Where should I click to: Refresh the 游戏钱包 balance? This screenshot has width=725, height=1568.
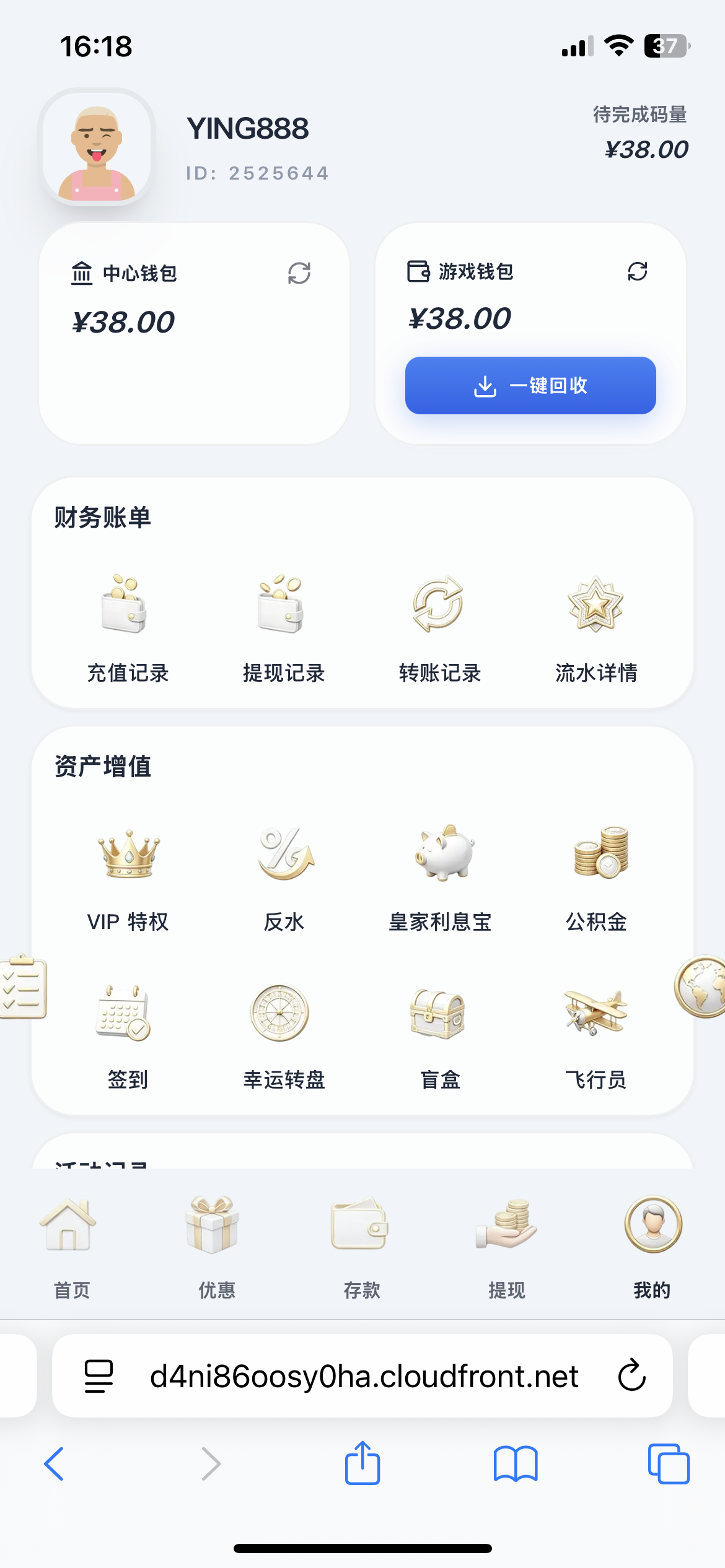[637, 271]
